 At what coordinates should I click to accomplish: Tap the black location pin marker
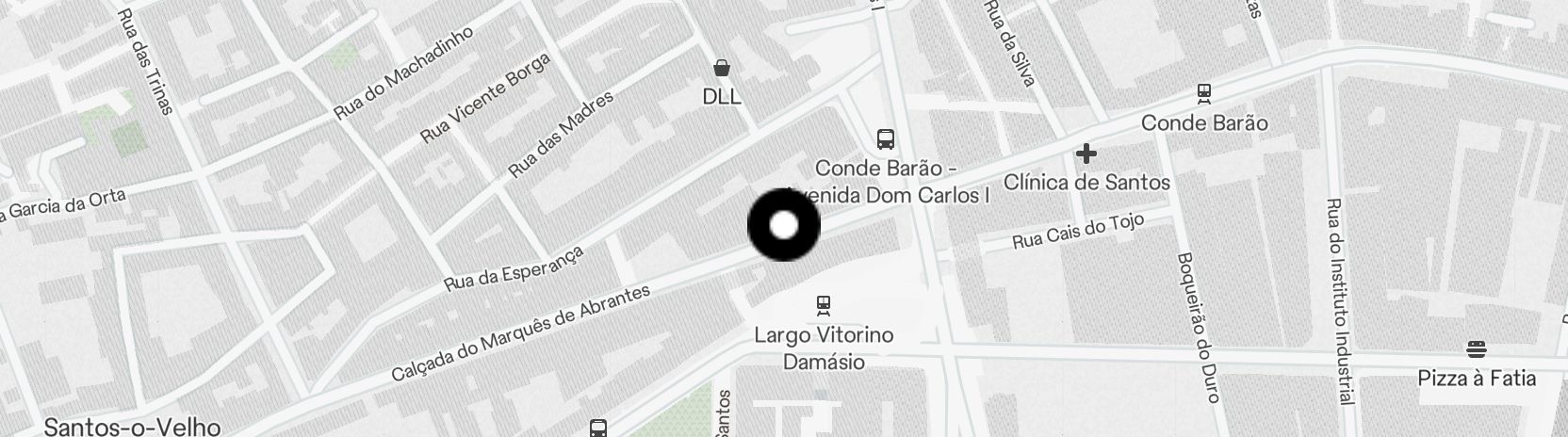click(x=784, y=225)
